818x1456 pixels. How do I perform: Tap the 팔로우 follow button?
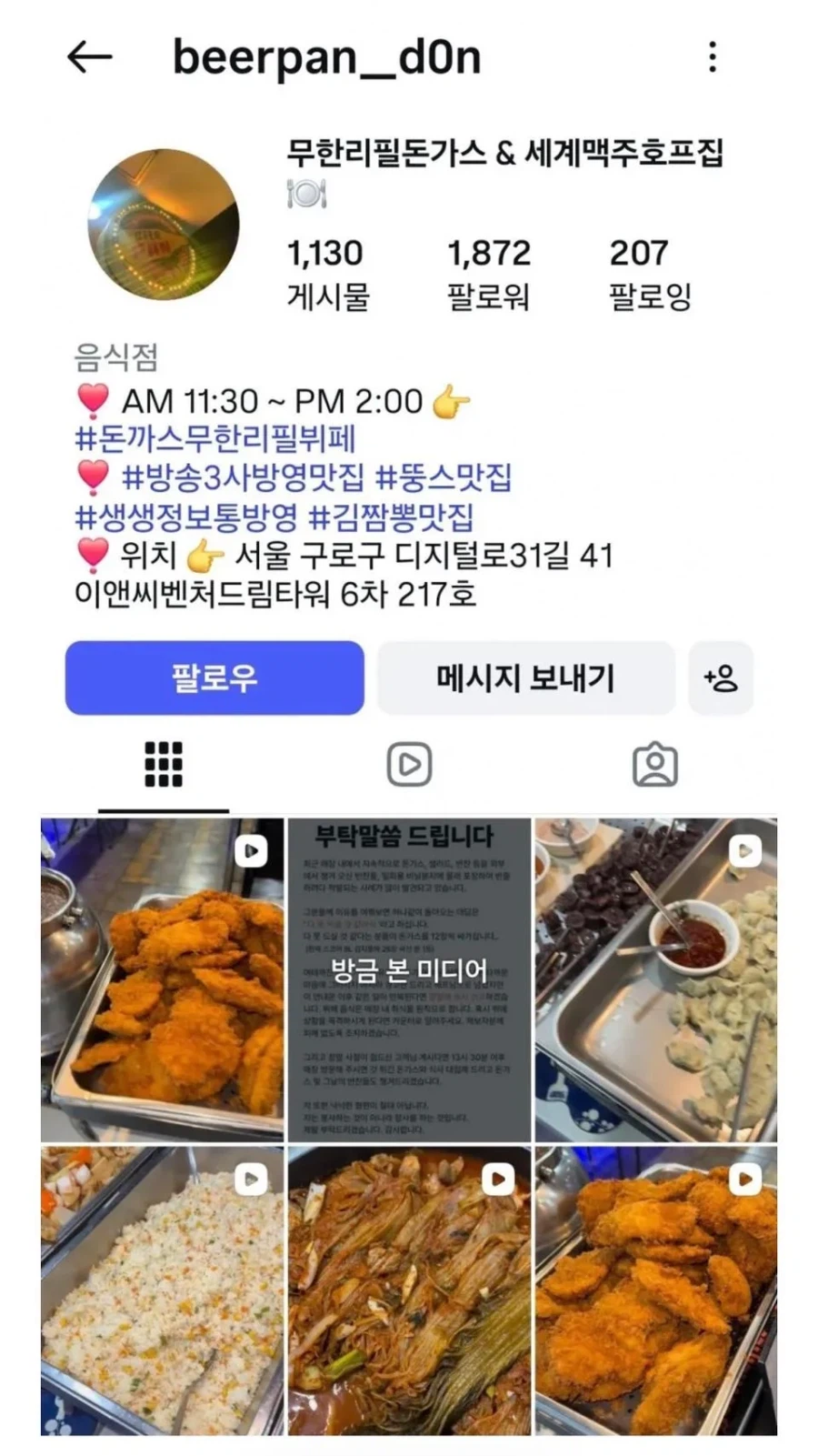214,678
